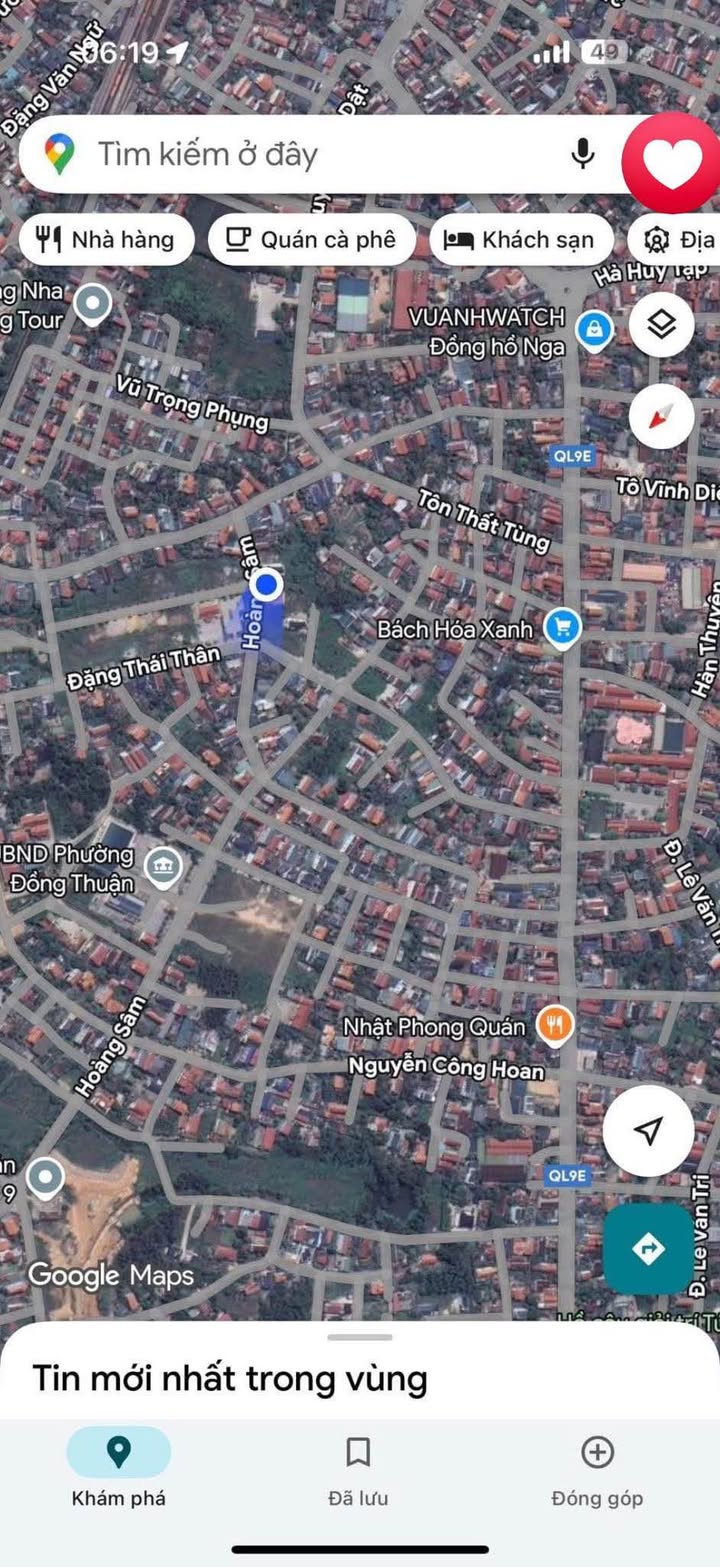Open the map layers button
This screenshot has width=720, height=1567.
(662, 325)
